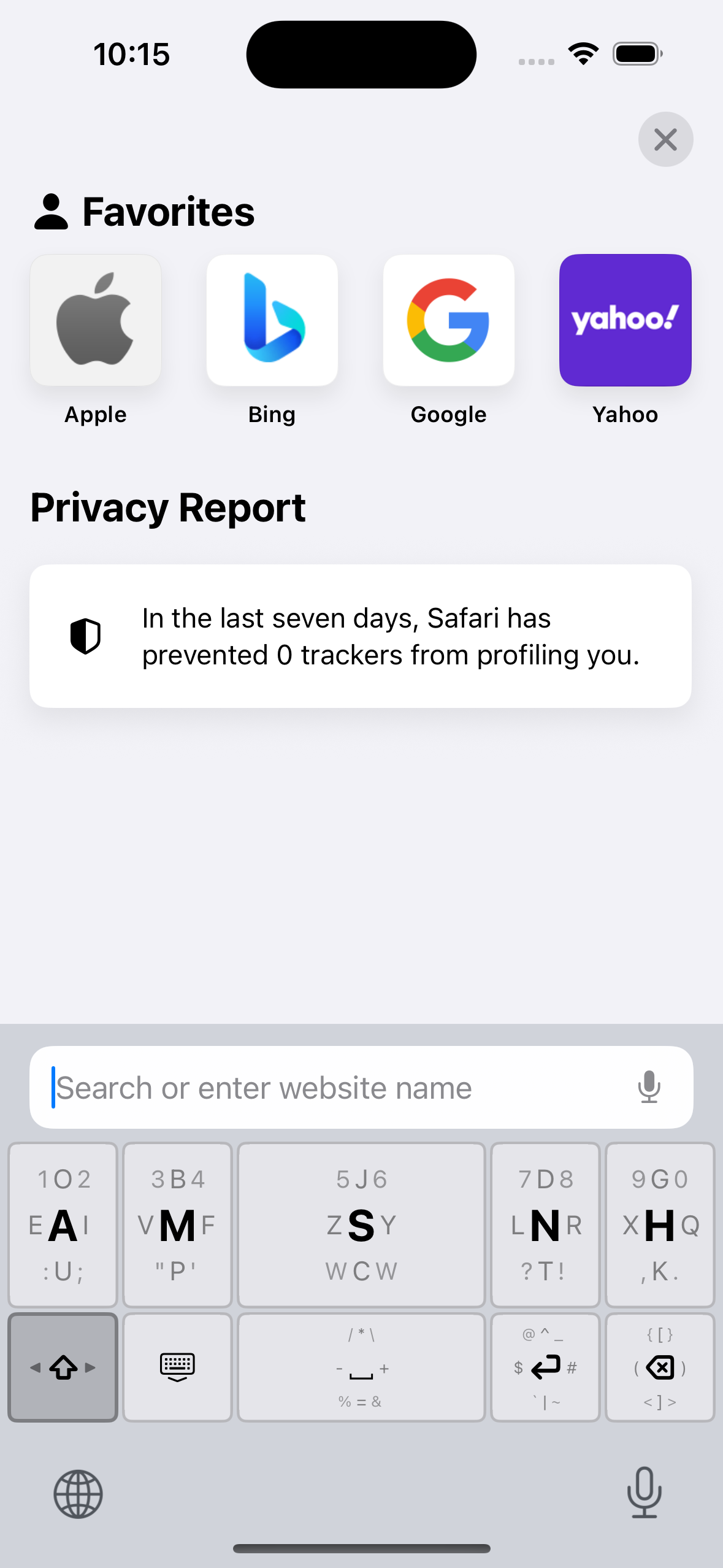This screenshot has width=723, height=1568.
Task: Toggle the shift key
Action: [63, 1367]
